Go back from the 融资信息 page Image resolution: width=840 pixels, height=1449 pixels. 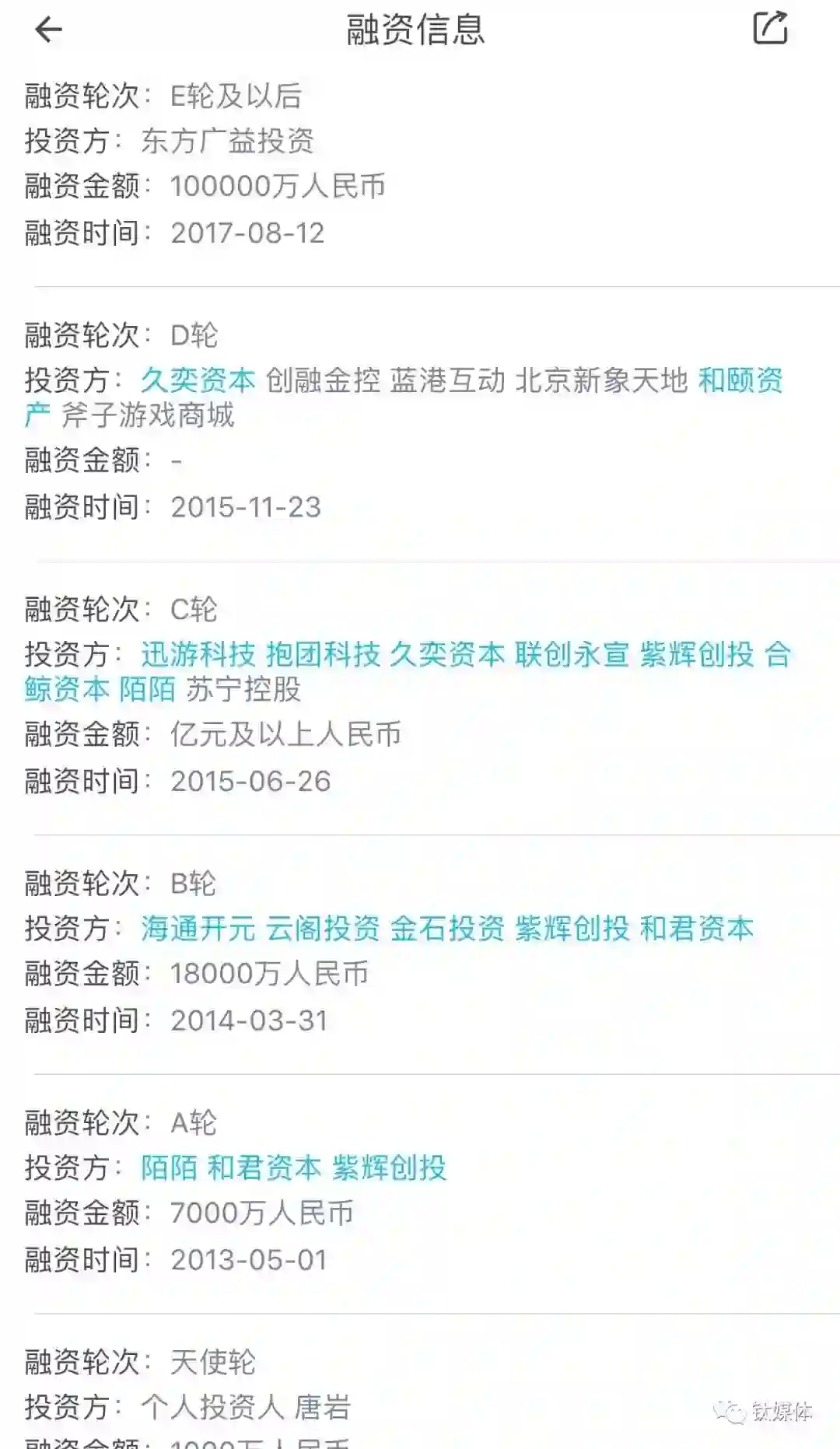tap(48, 30)
